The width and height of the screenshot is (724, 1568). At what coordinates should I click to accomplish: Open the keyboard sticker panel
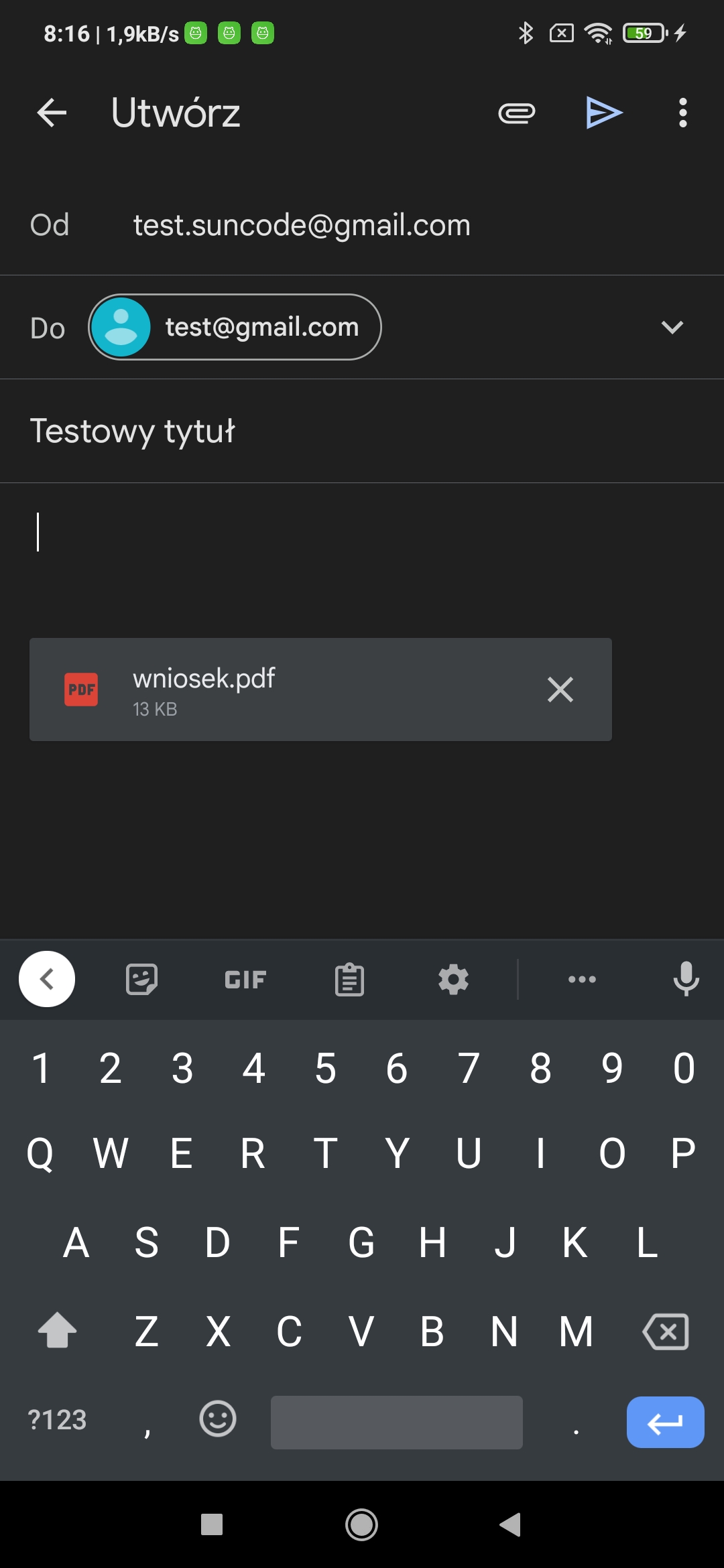pyautogui.click(x=142, y=980)
